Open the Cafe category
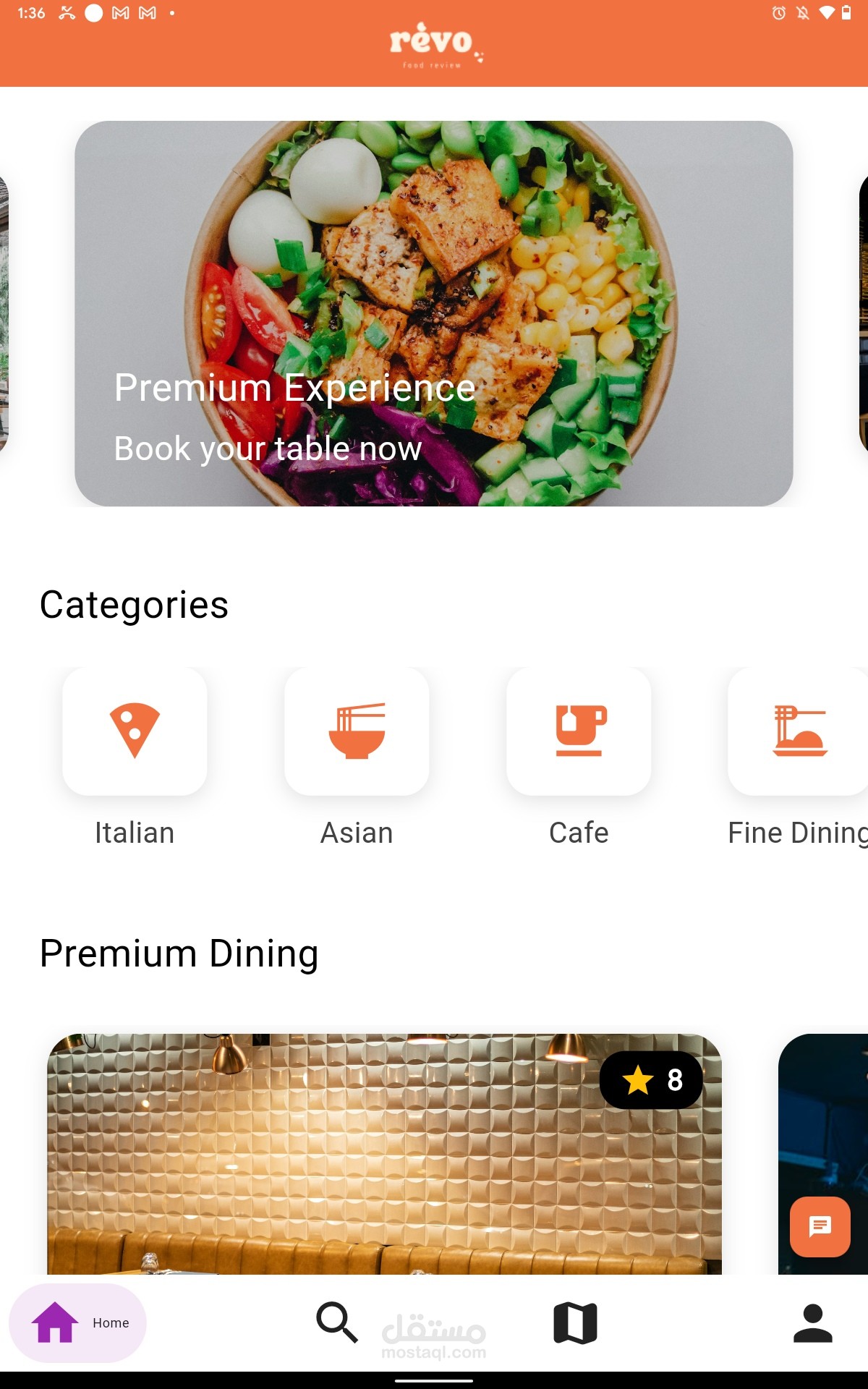 coord(579,731)
